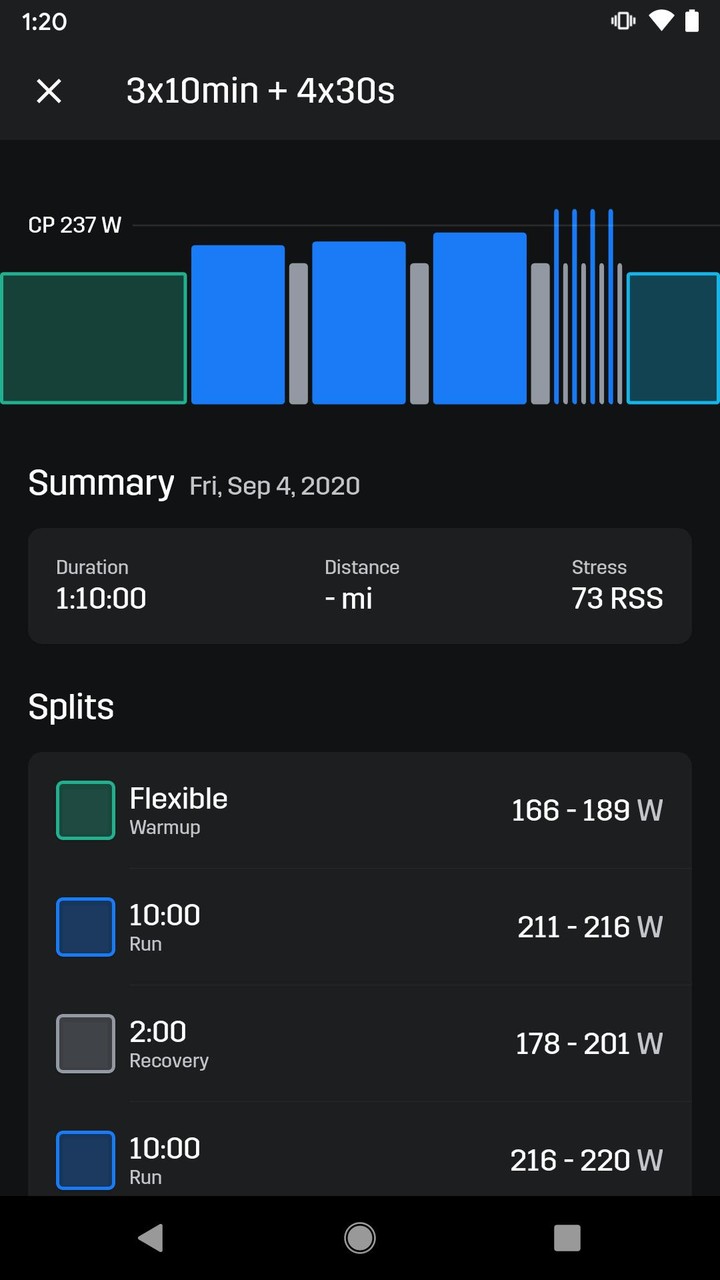Image resolution: width=720 pixels, height=1280 pixels.
Task: Tap the first 10:00 Run split icon
Action: [x=85, y=927]
